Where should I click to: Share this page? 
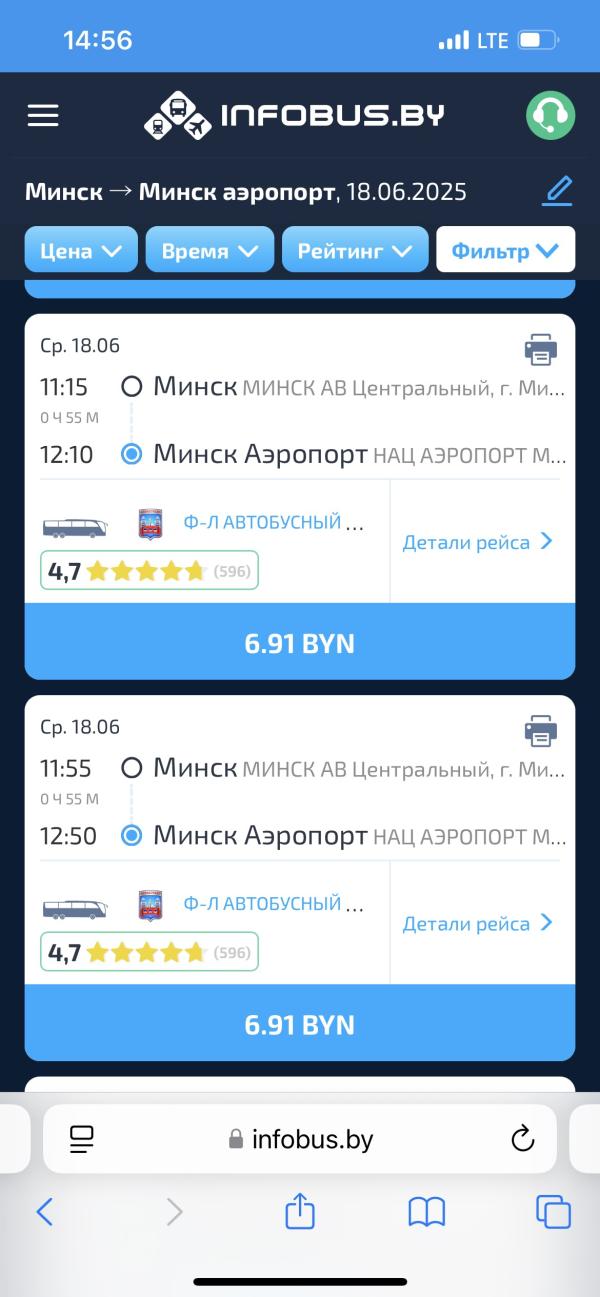coord(300,1212)
